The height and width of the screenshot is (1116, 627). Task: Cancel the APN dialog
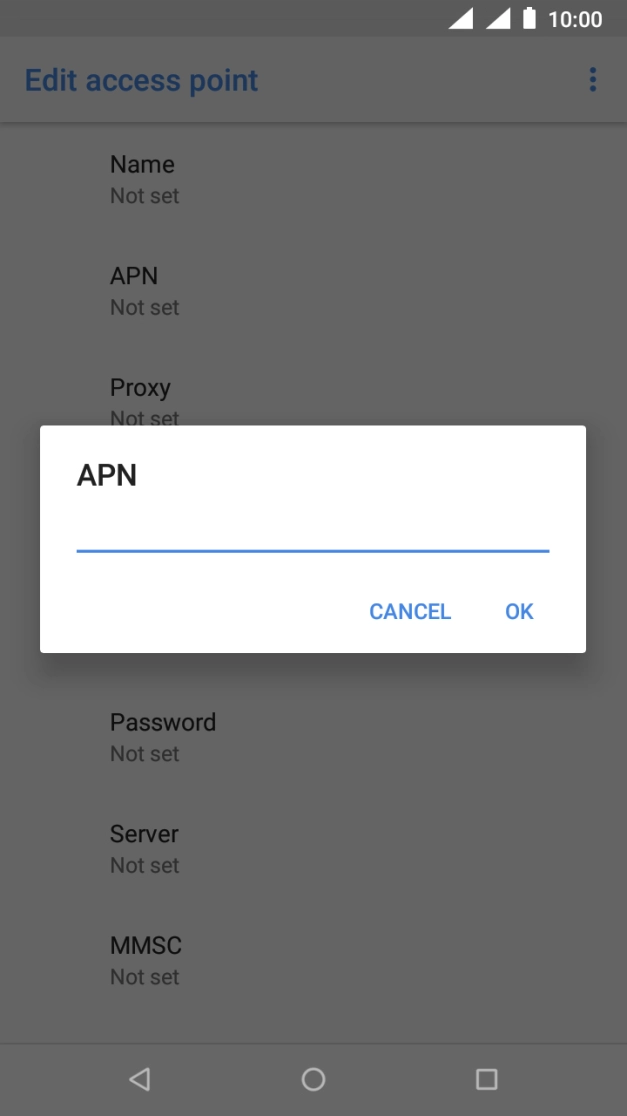[x=410, y=611]
